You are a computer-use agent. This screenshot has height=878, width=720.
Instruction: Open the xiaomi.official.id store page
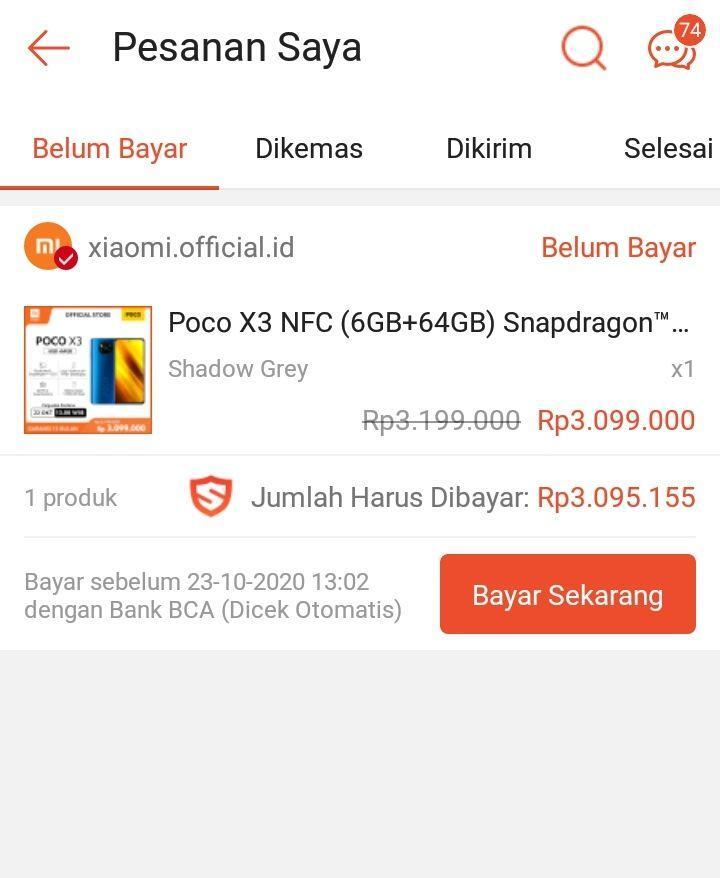point(190,246)
